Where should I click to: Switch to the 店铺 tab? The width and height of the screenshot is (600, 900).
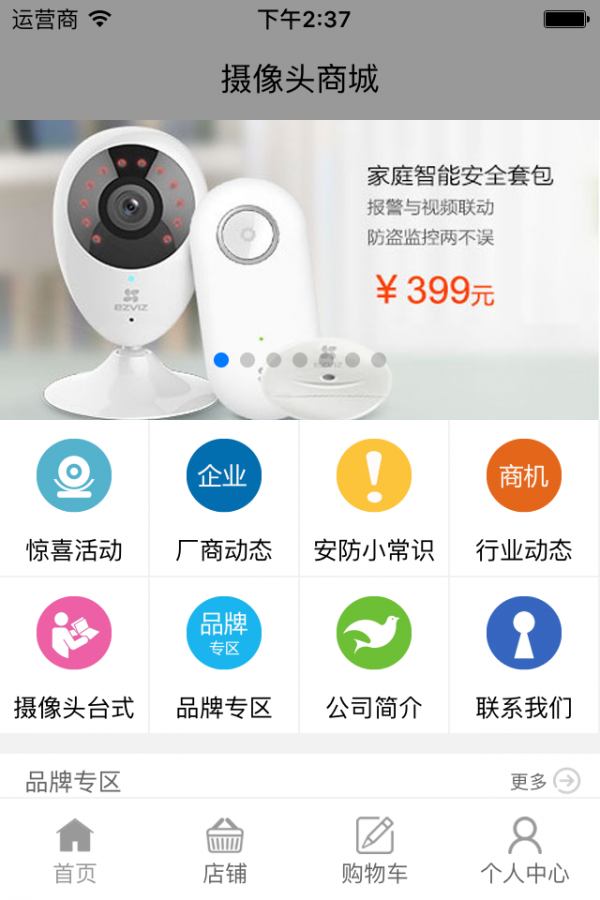pos(225,850)
